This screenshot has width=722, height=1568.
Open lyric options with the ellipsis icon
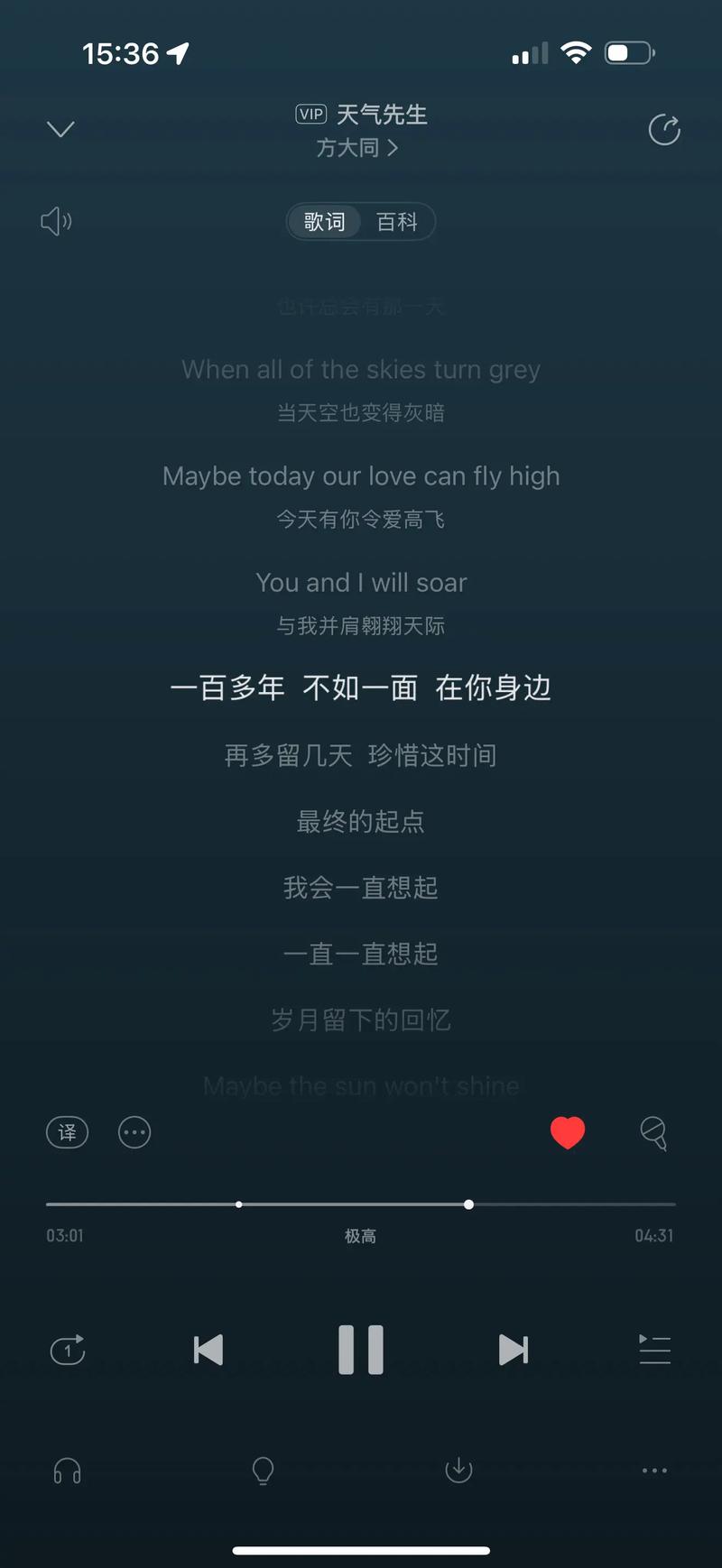coord(134,1132)
